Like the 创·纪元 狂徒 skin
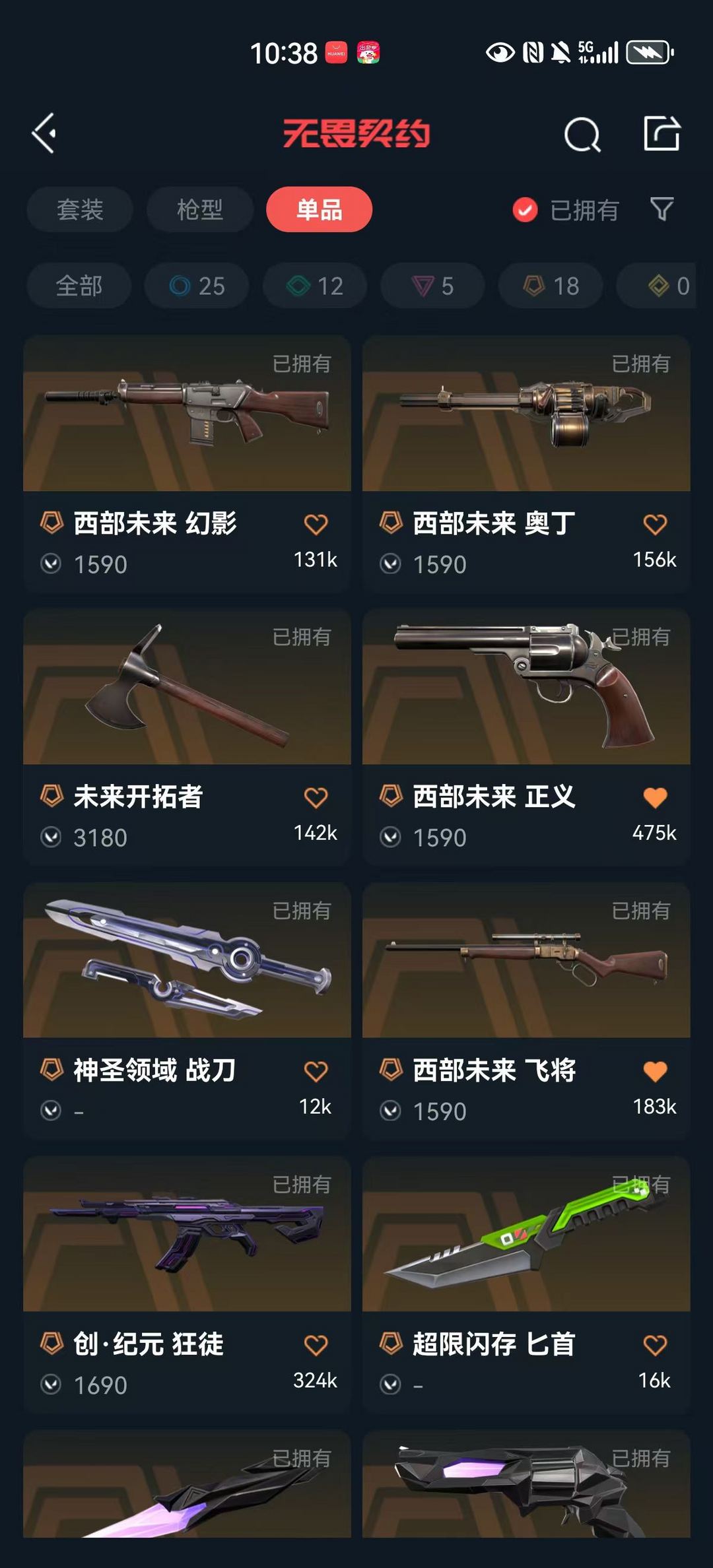This screenshot has width=713, height=1568. click(x=316, y=1346)
